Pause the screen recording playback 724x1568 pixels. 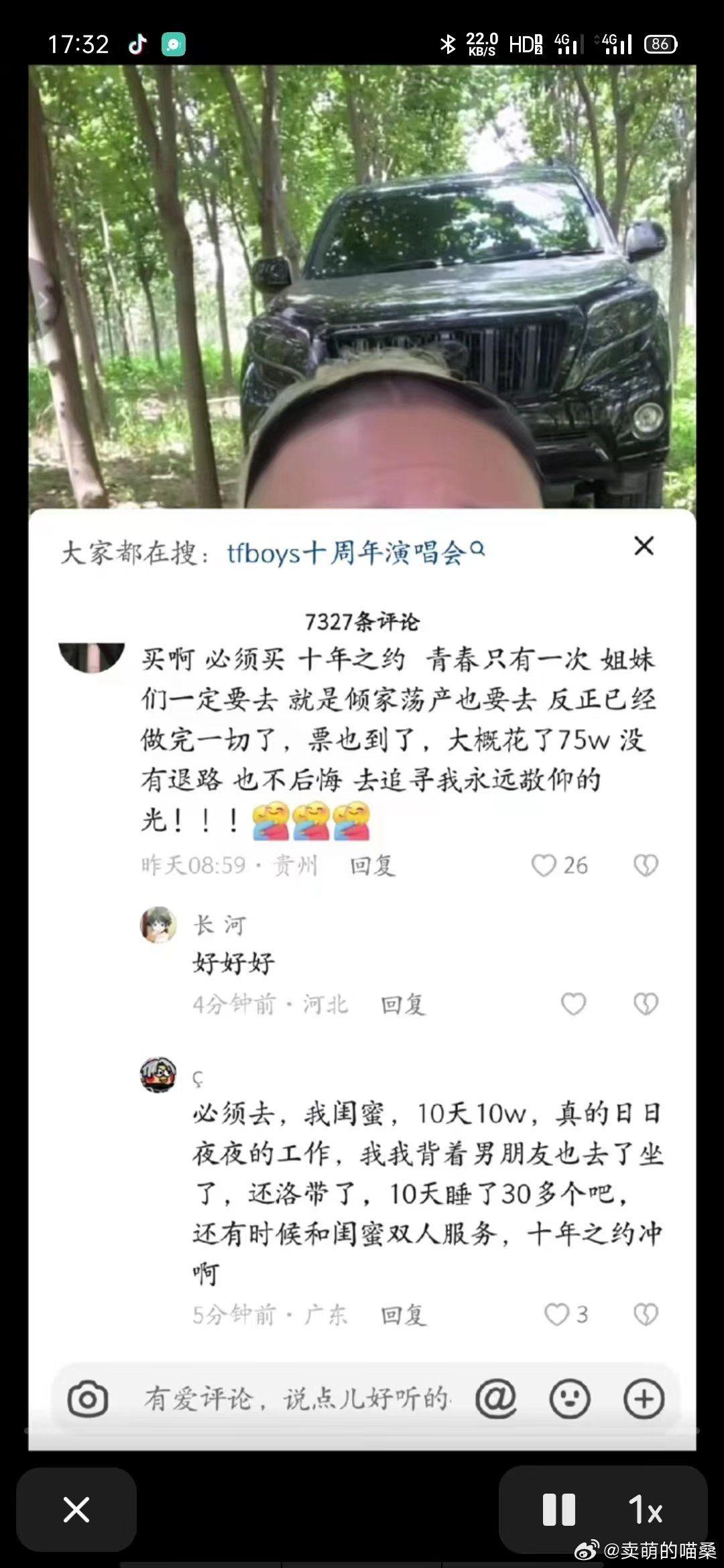(559, 1509)
